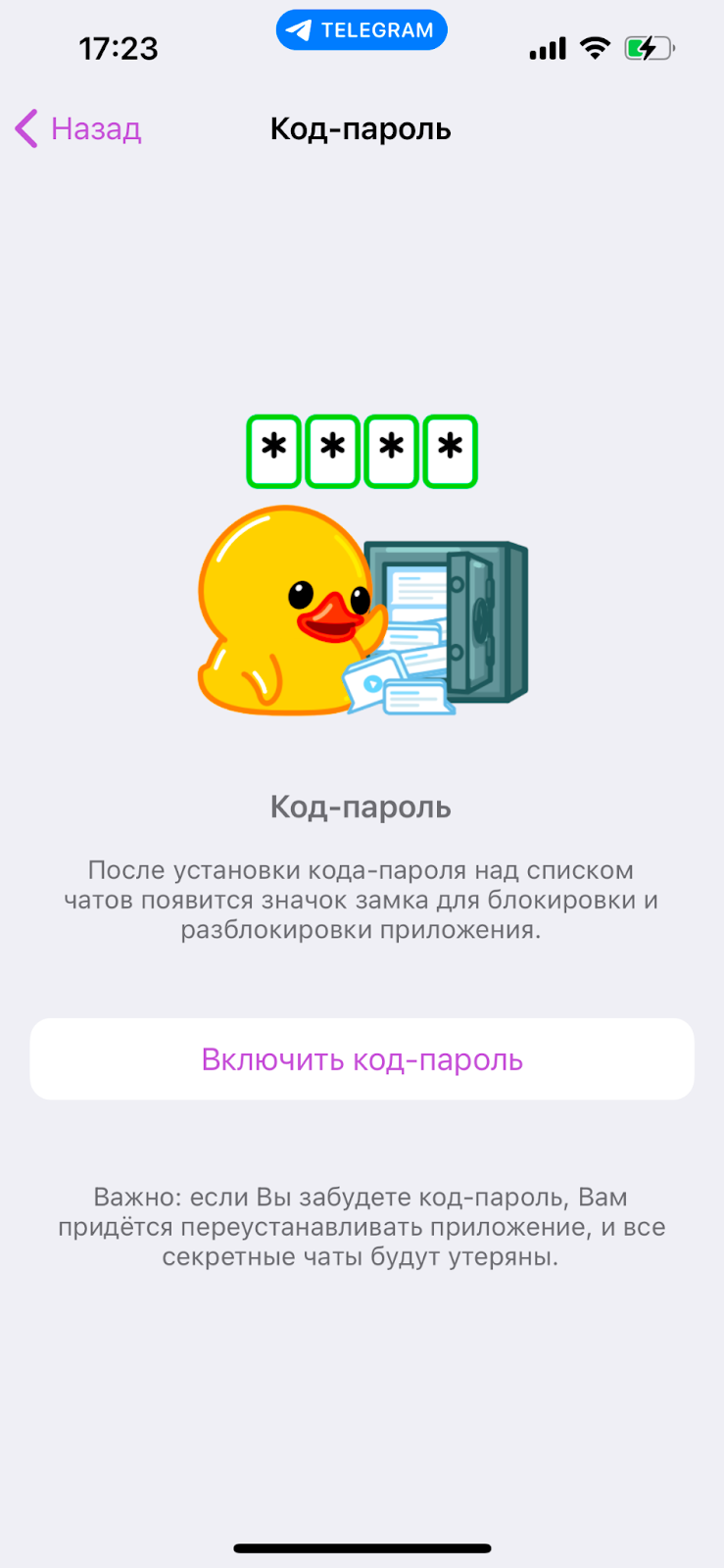Tap the charging battery icon
Viewport: 724px width, 1568px height.
coord(652,46)
